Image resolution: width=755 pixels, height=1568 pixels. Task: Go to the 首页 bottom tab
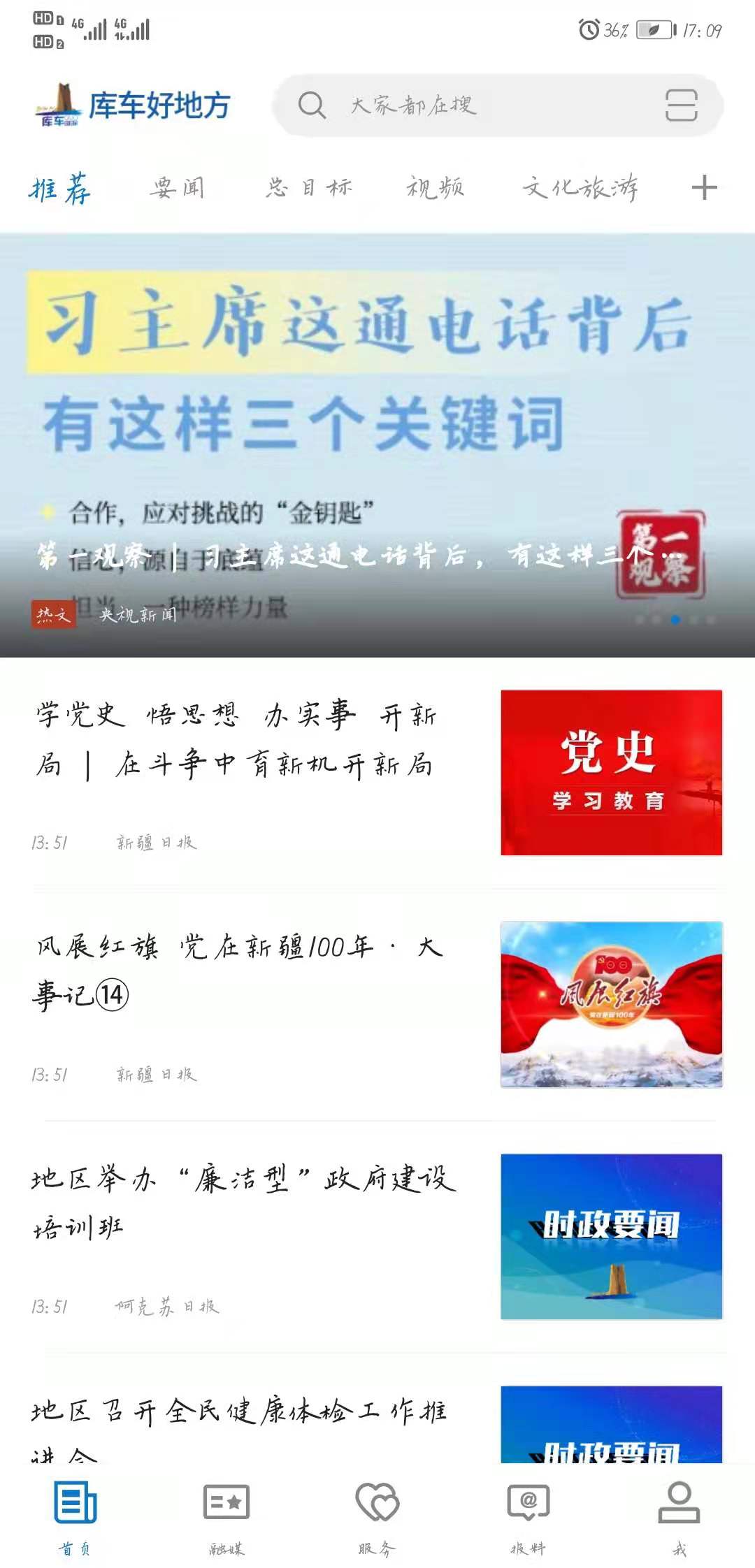point(75,1515)
